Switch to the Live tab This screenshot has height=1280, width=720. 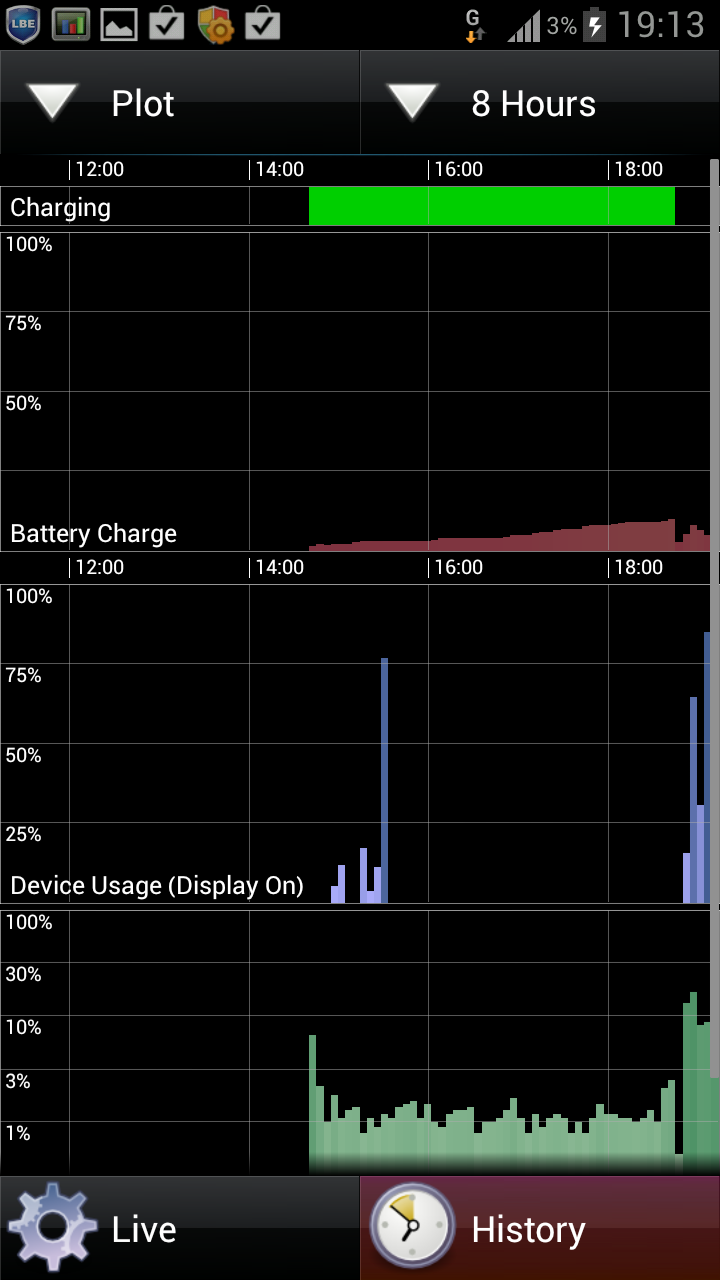(x=180, y=1228)
